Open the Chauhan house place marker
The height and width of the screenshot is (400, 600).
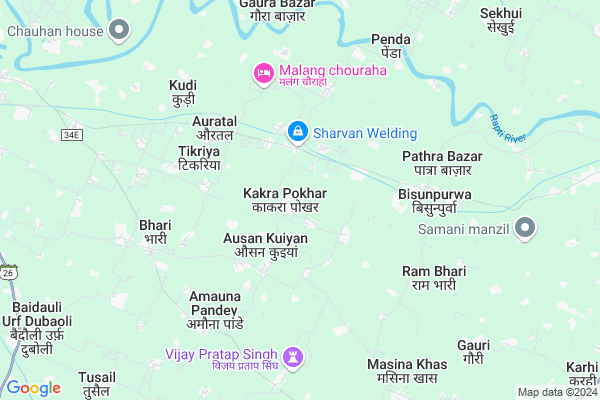(x=121, y=31)
